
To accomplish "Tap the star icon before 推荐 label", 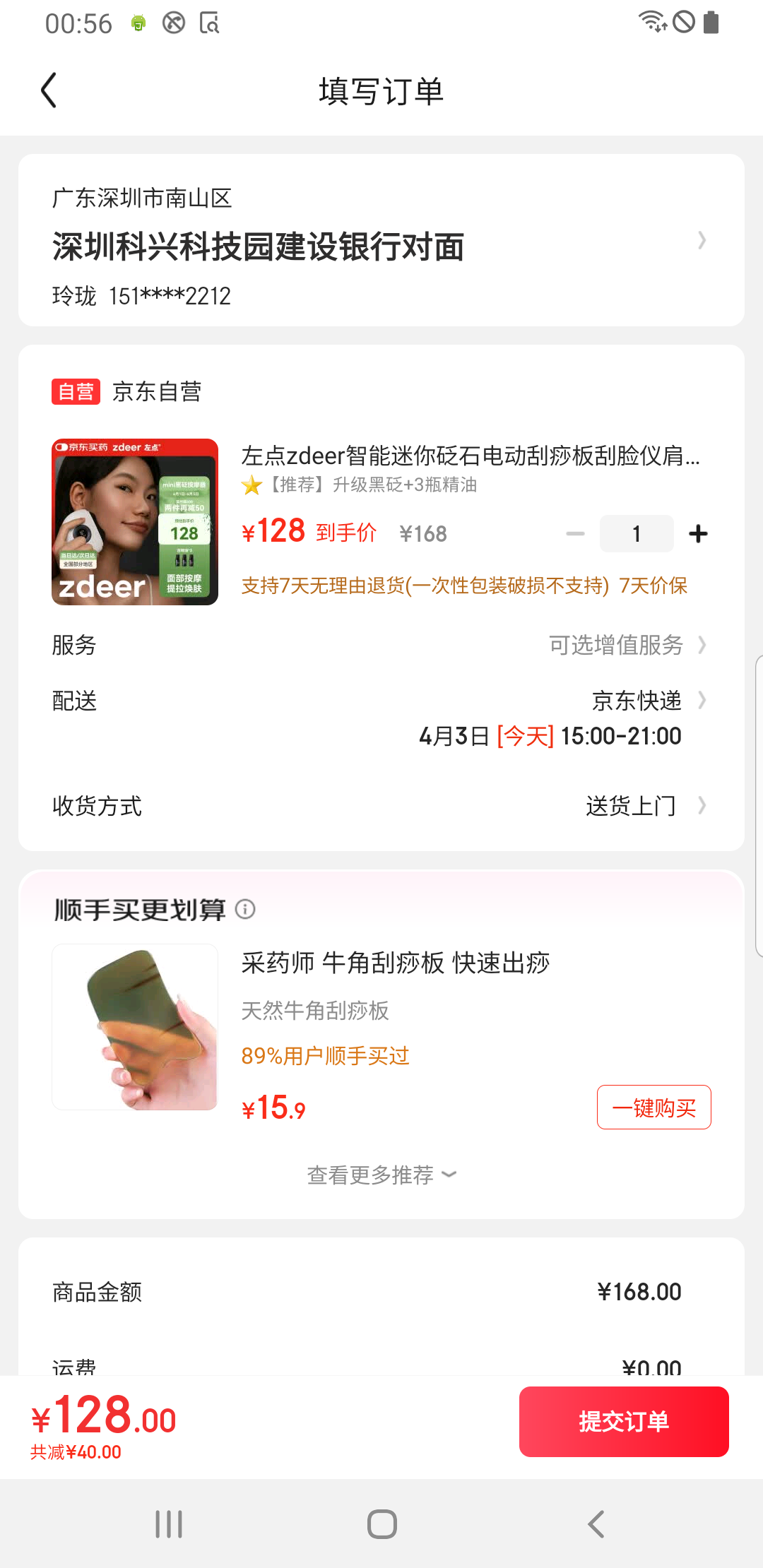I will click(x=251, y=485).
